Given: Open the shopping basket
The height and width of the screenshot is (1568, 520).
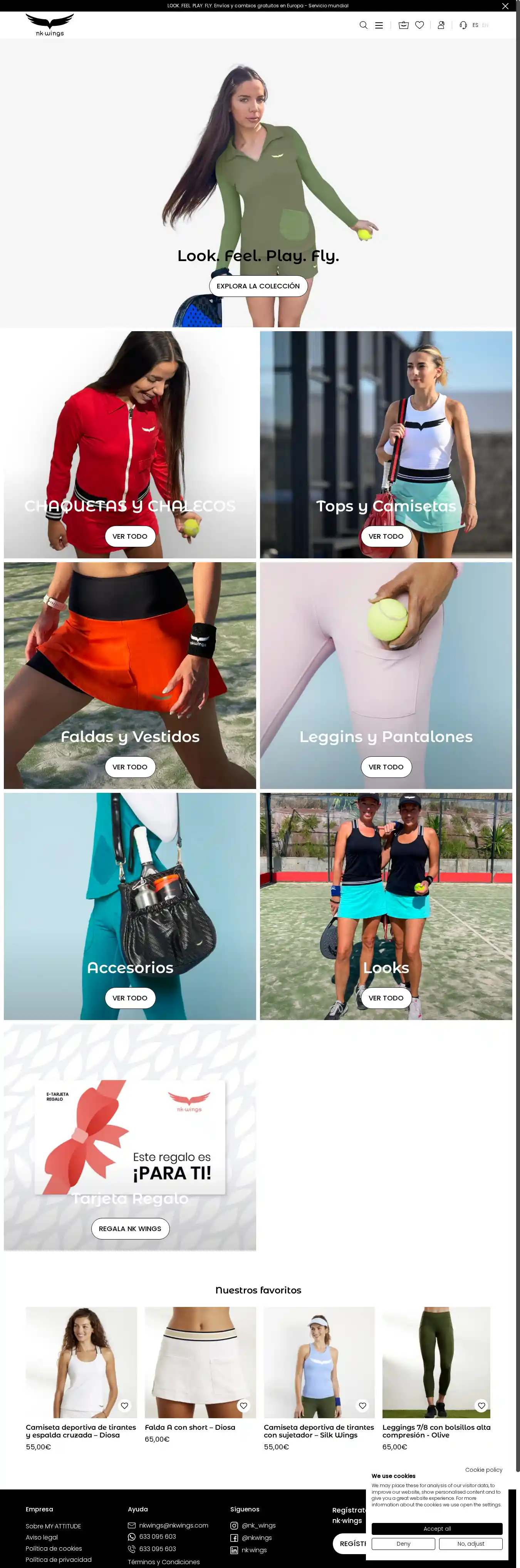Looking at the screenshot, I should [x=403, y=25].
